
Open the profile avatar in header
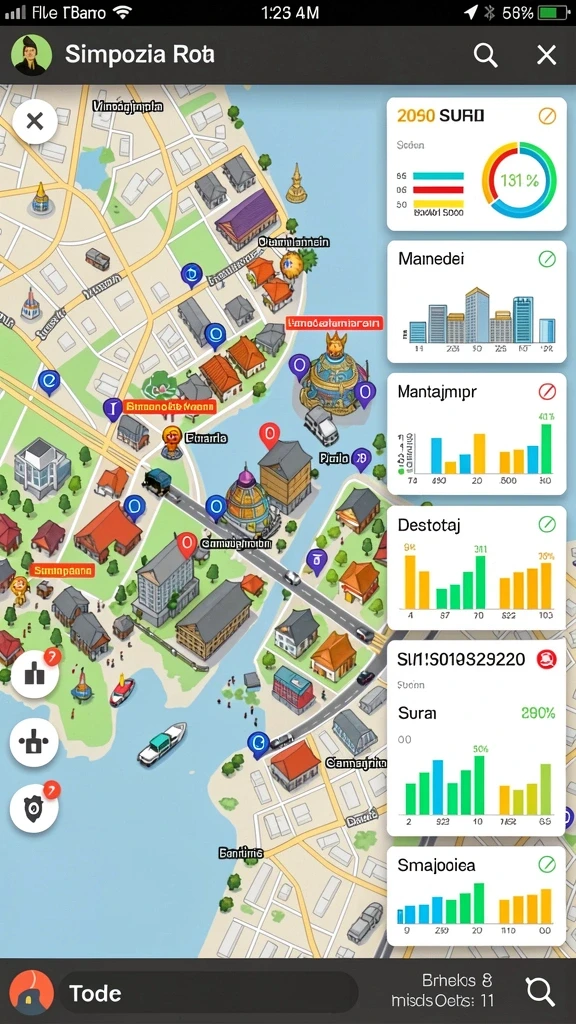click(31, 55)
